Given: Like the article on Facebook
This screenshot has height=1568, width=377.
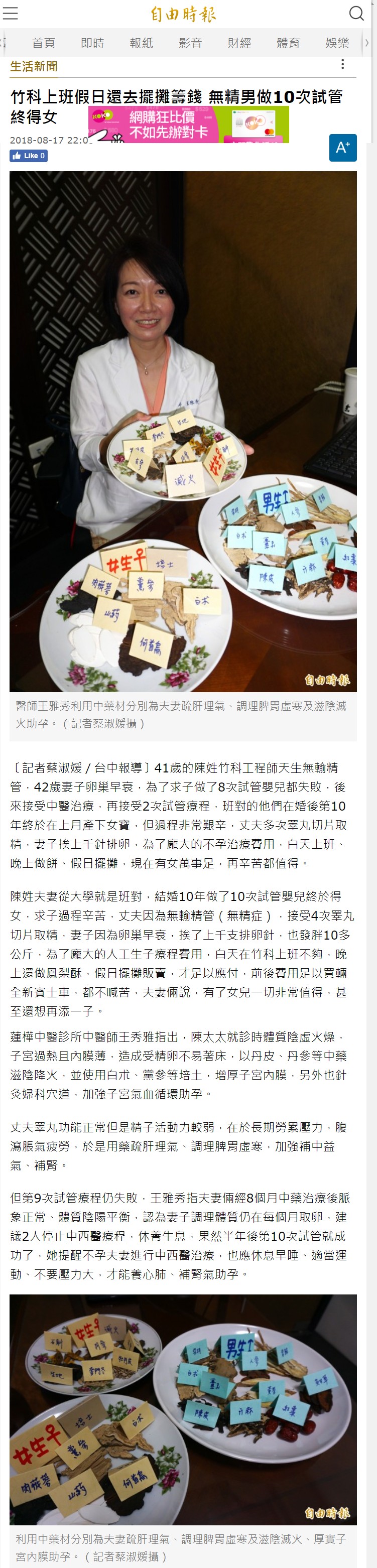Looking at the screenshot, I should point(29,156).
